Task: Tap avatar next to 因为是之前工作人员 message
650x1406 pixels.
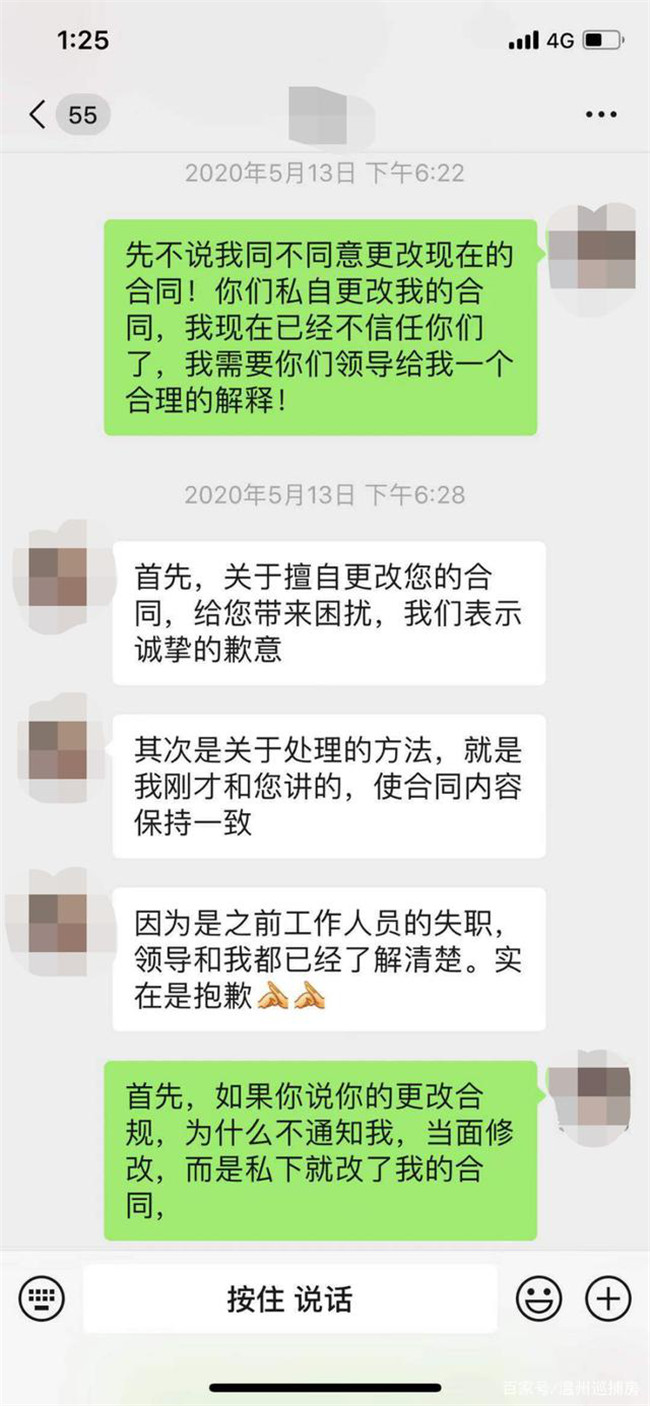Action: (58, 922)
